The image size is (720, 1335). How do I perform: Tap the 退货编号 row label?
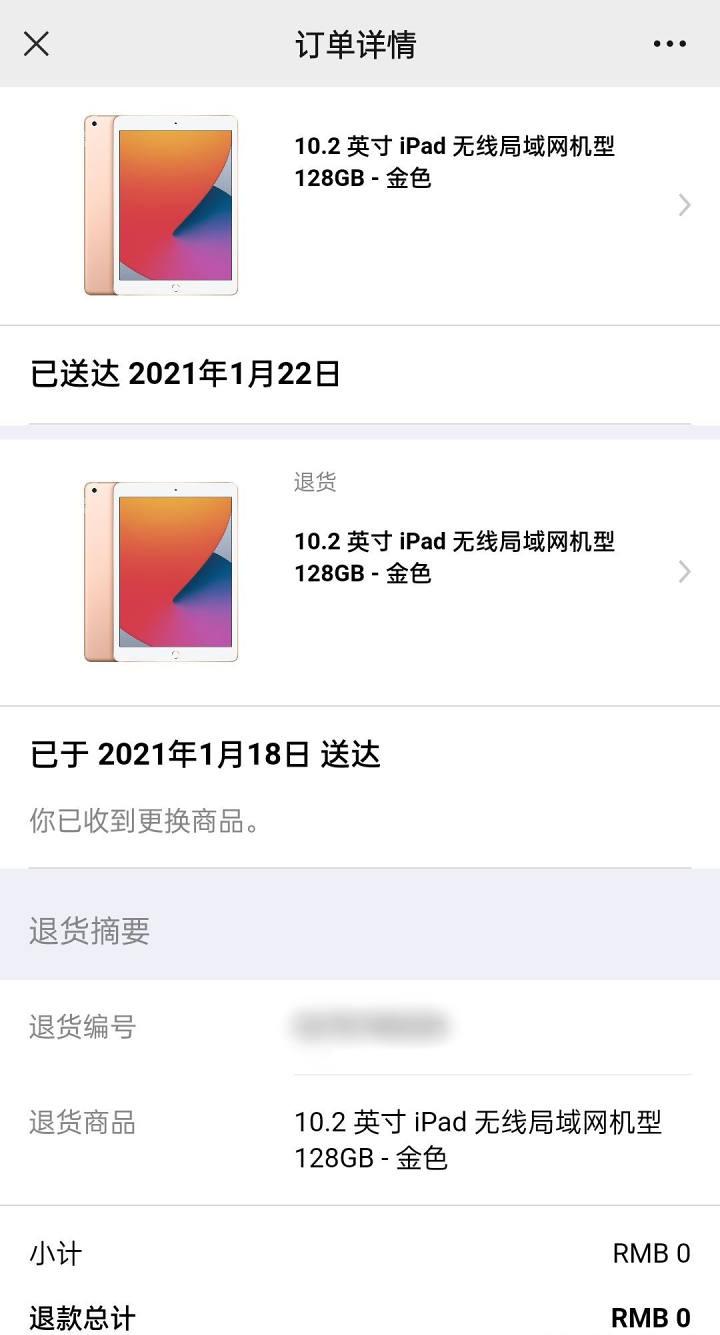82,1028
